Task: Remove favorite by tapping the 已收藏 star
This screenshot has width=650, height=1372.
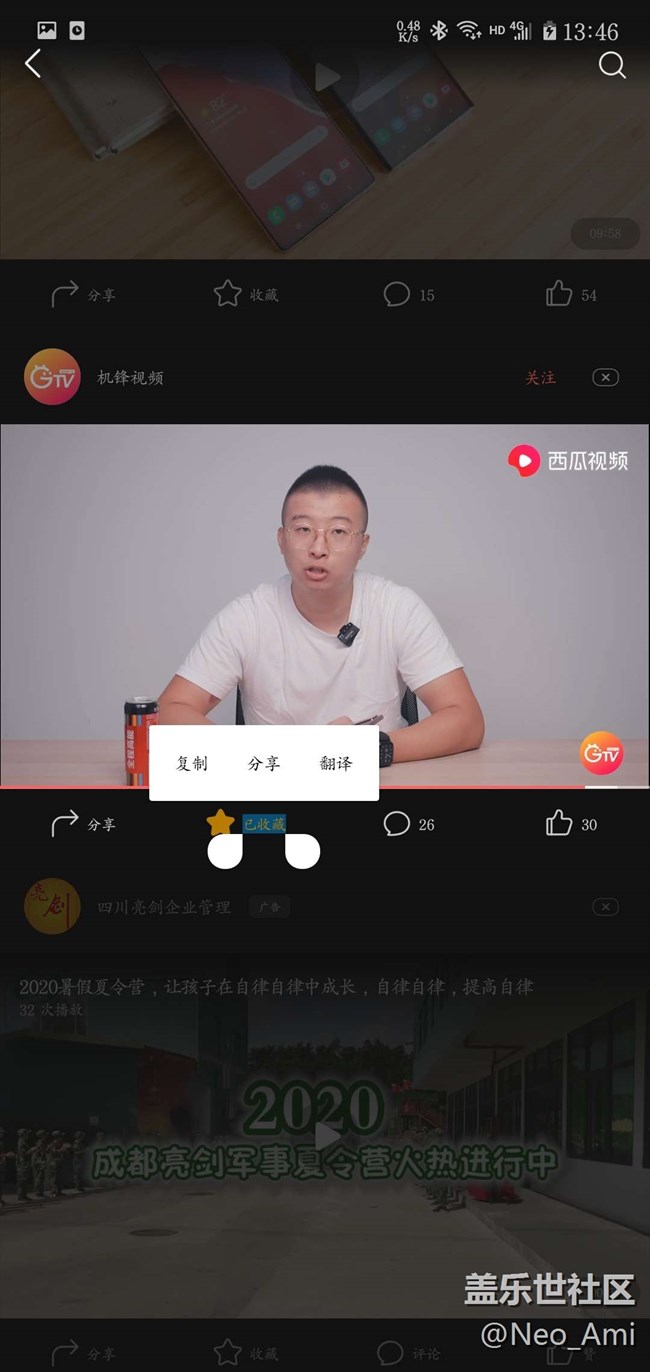Action: point(220,823)
